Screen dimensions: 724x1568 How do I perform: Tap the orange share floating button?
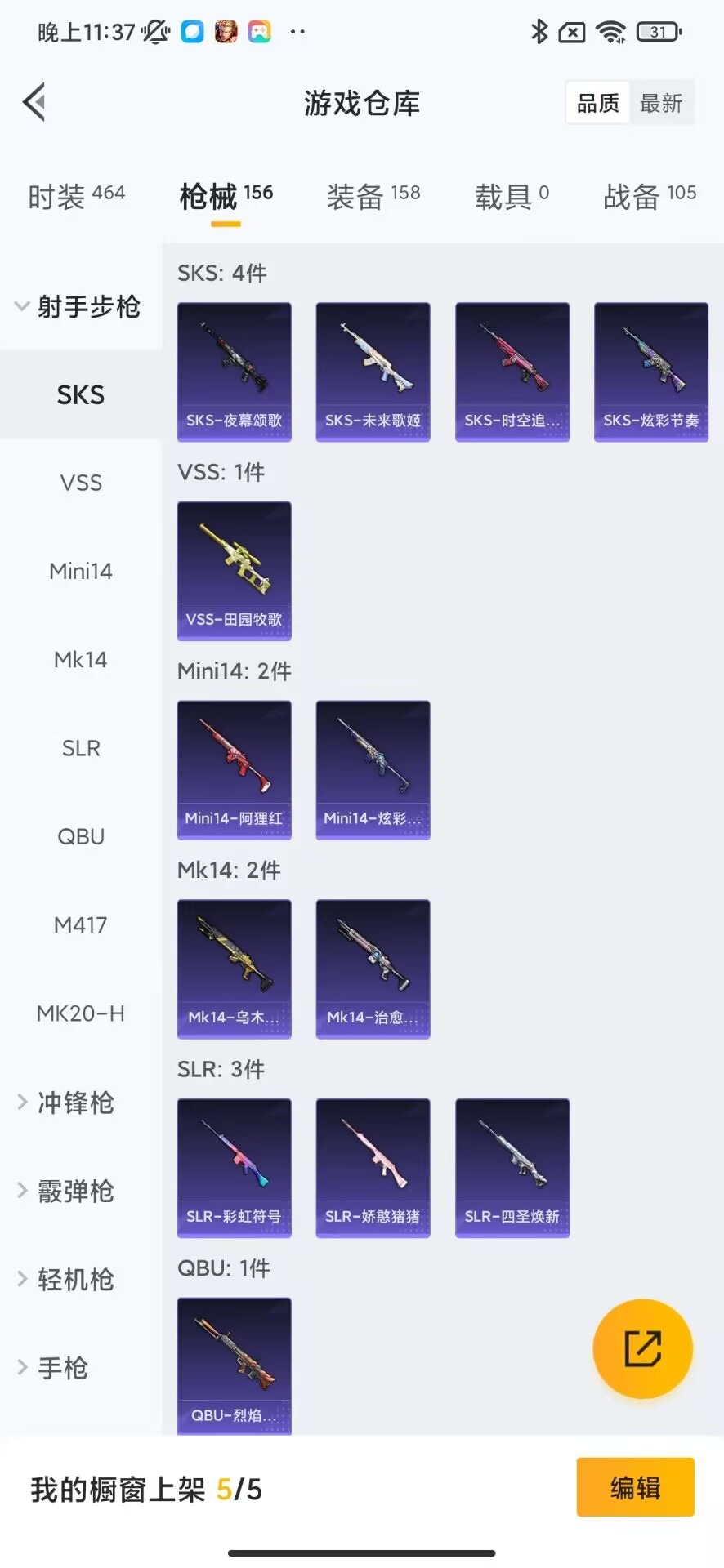click(642, 1348)
